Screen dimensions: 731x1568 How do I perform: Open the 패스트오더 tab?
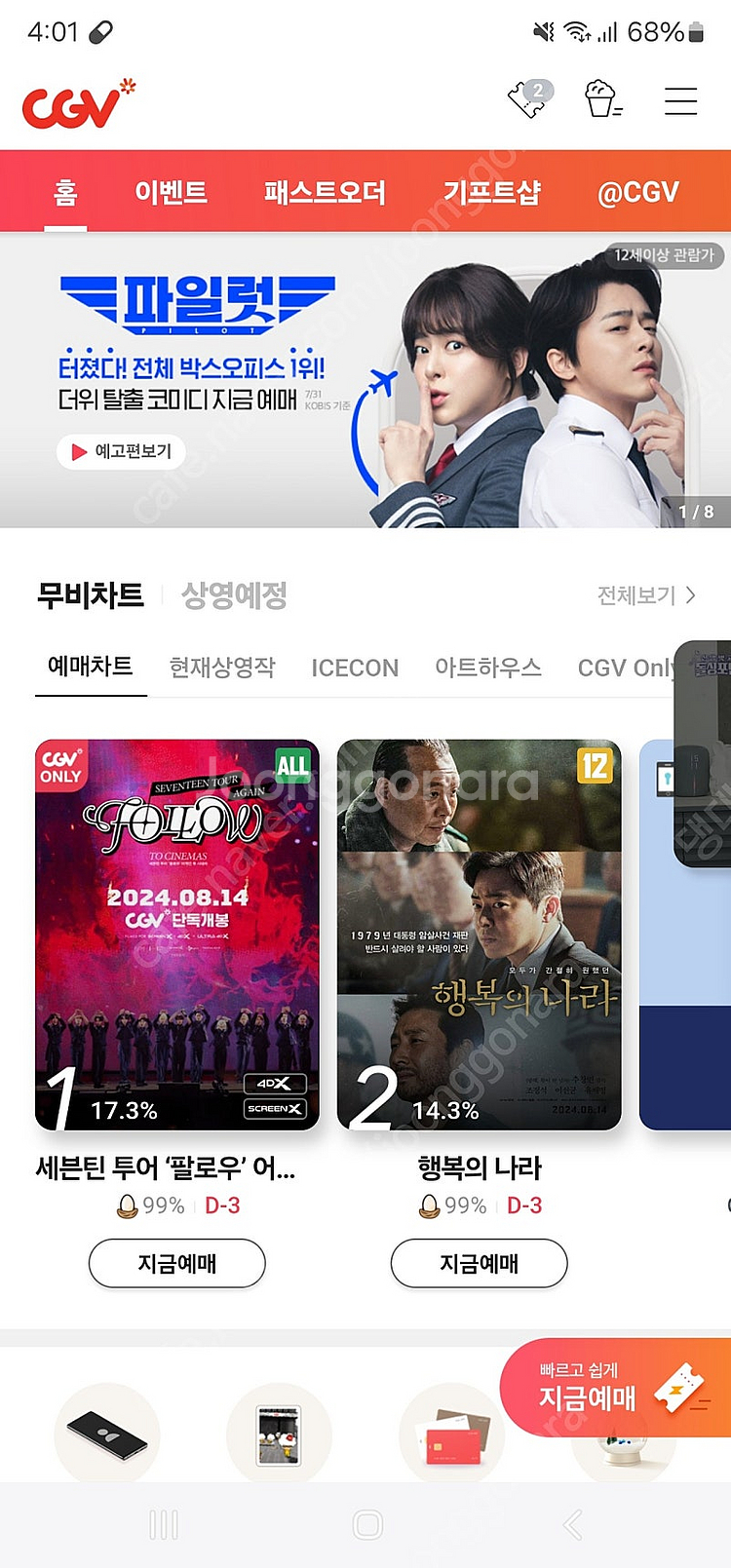pyautogui.click(x=326, y=191)
